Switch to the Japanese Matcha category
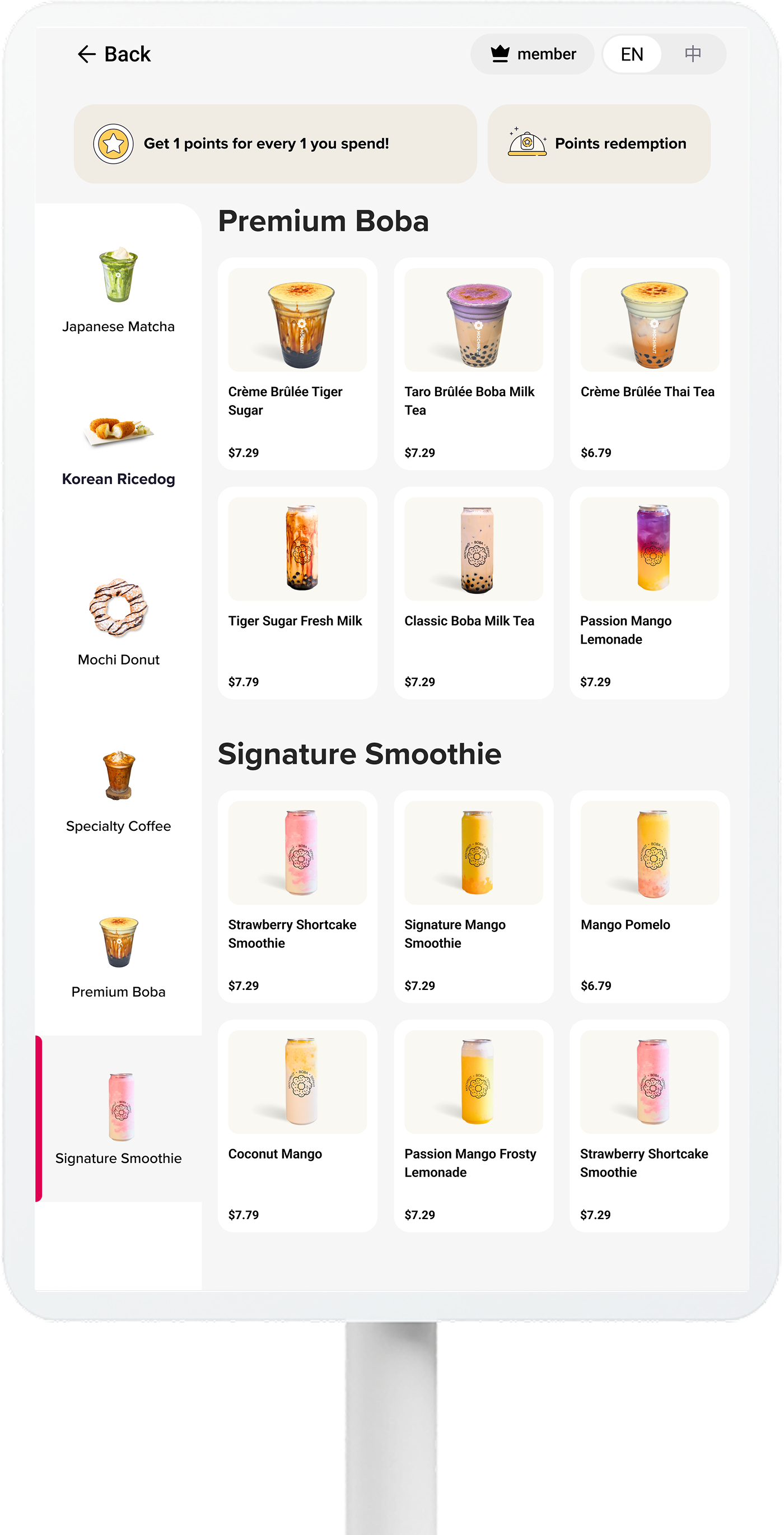Image resolution: width=784 pixels, height=1535 pixels. 119,290
